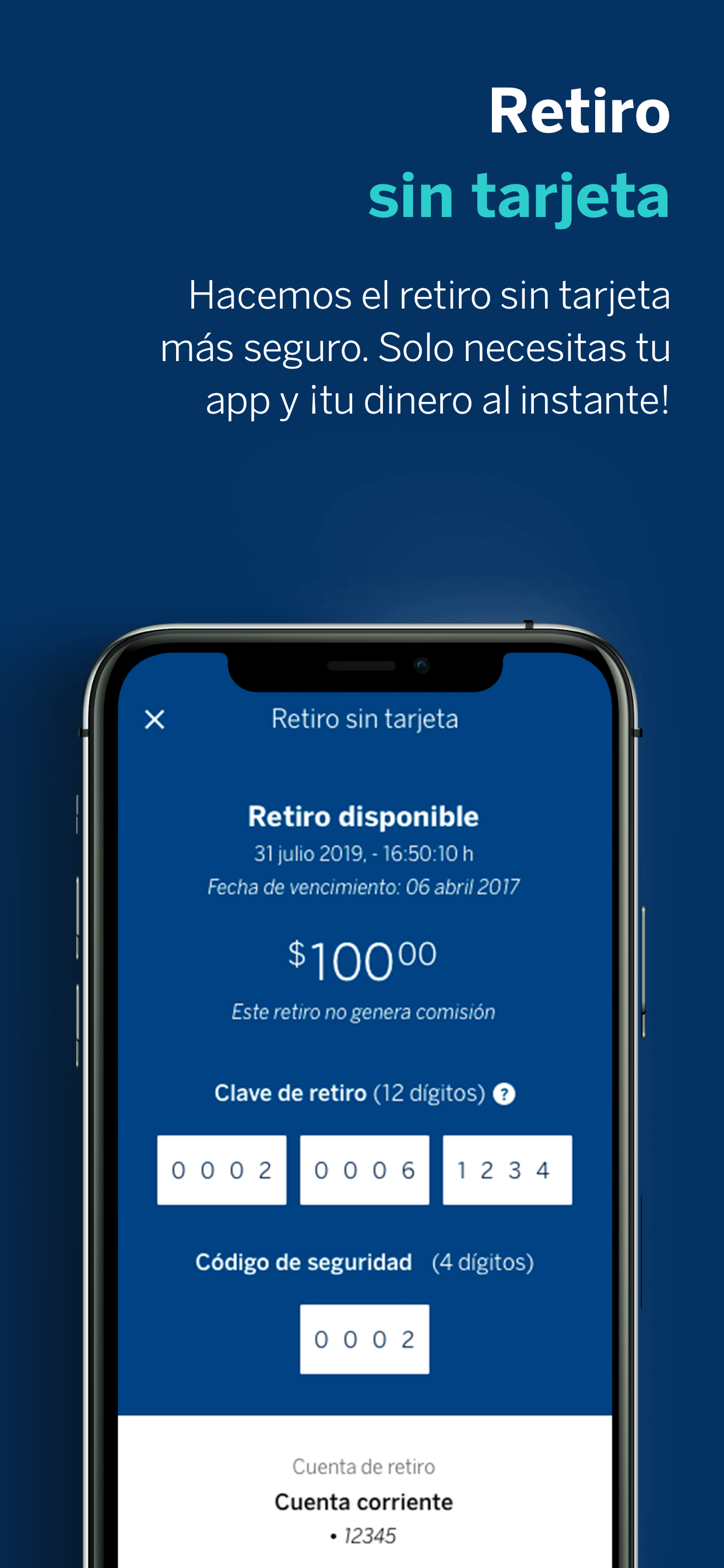Click the X to close Retiro sin tarjeta

click(x=154, y=720)
